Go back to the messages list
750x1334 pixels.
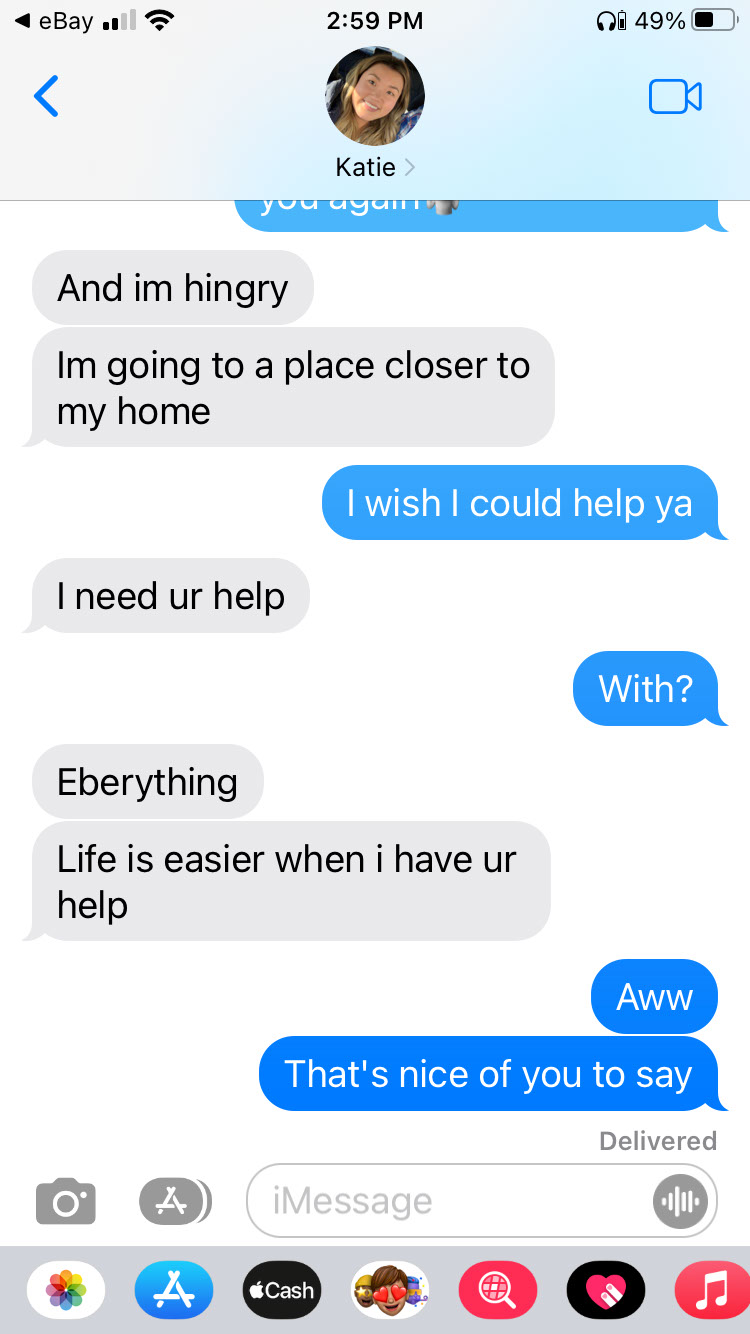point(46,96)
